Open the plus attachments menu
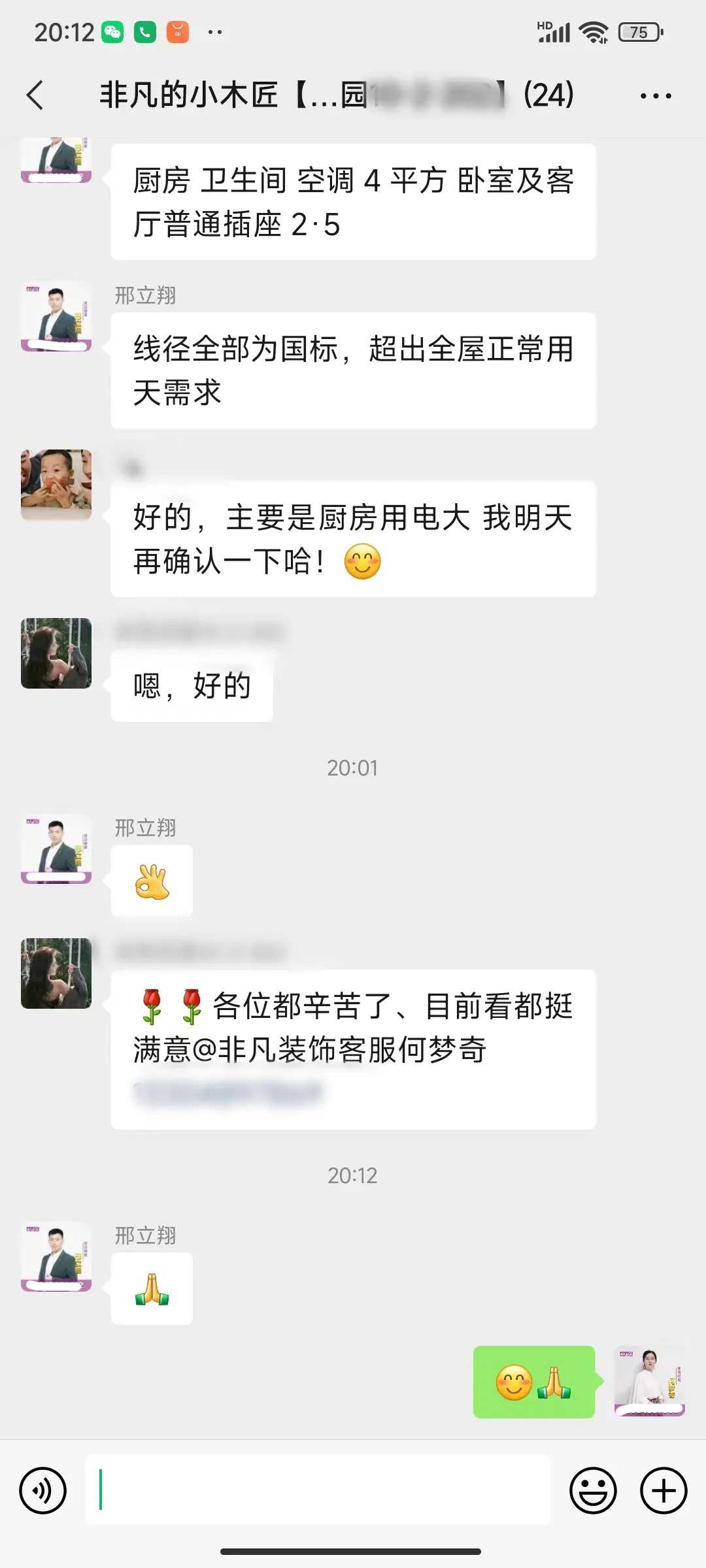Viewport: 706px width, 1568px height. pyautogui.click(x=663, y=1491)
